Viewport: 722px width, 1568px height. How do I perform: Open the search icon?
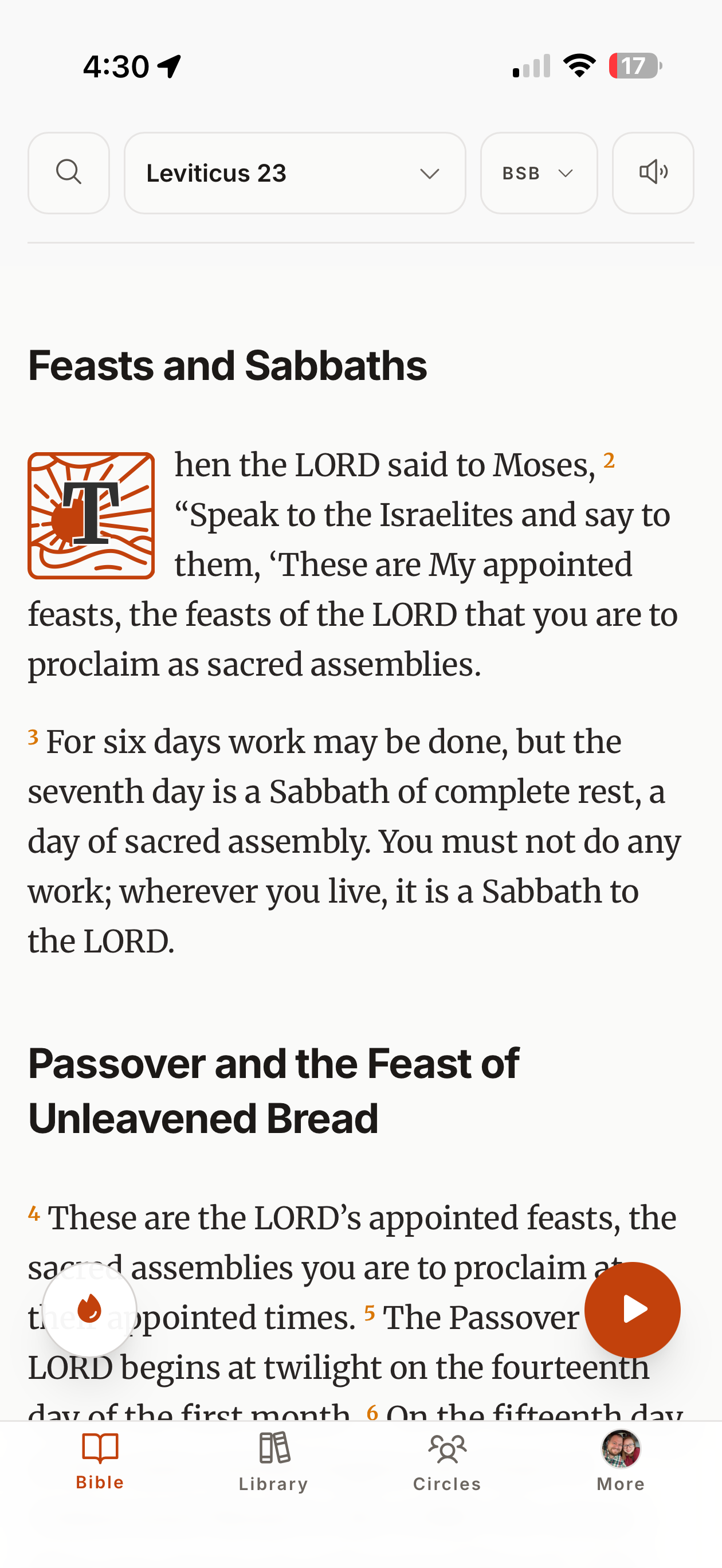pyautogui.click(x=69, y=173)
